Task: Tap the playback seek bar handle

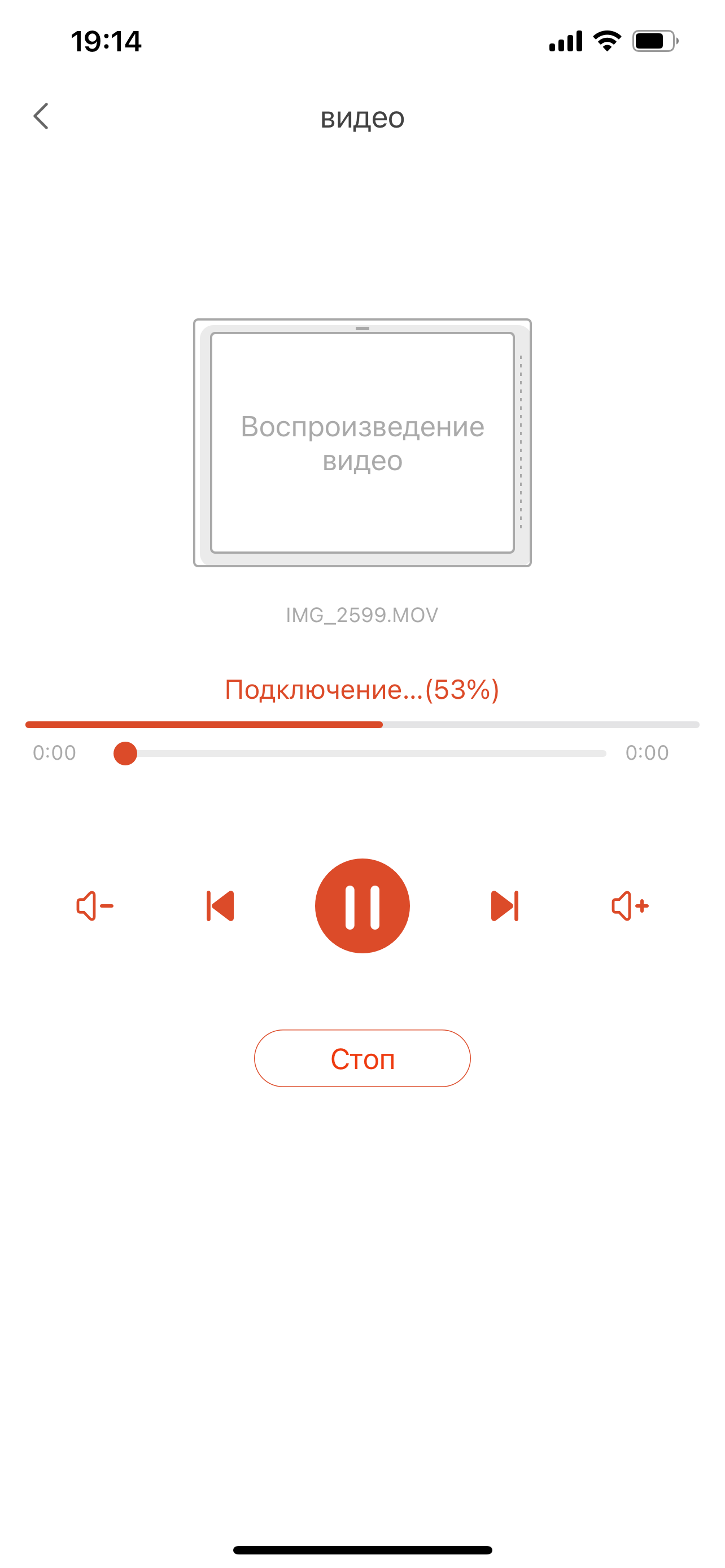Action: tap(125, 753)
